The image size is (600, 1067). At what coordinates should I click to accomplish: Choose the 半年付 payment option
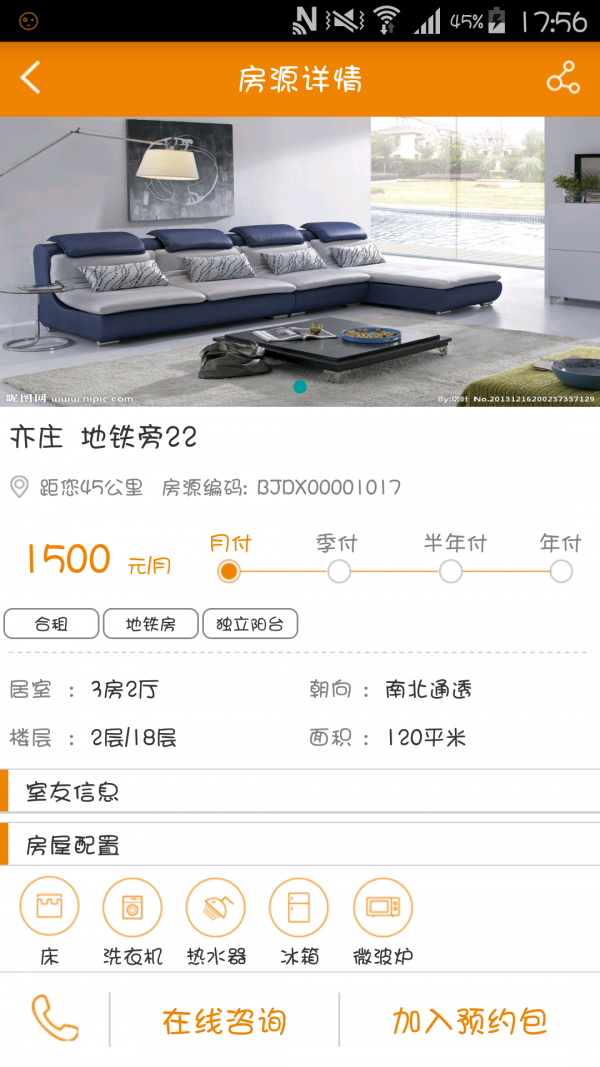(x=450, y=571)
